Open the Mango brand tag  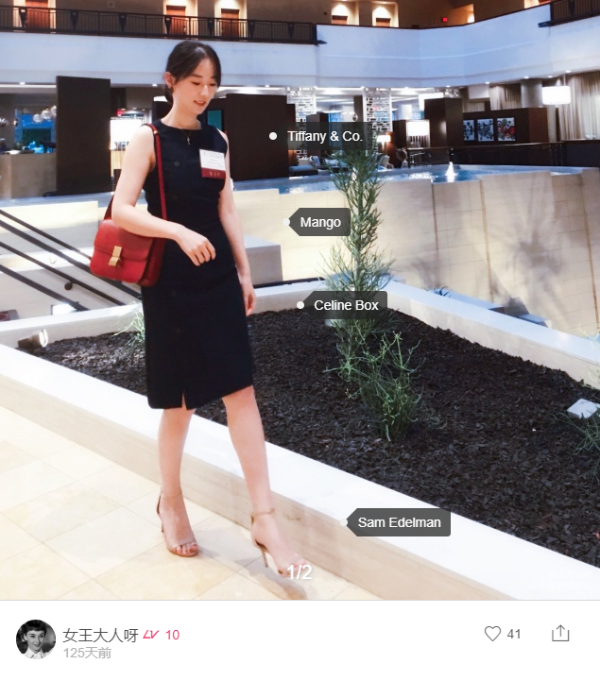320,222
